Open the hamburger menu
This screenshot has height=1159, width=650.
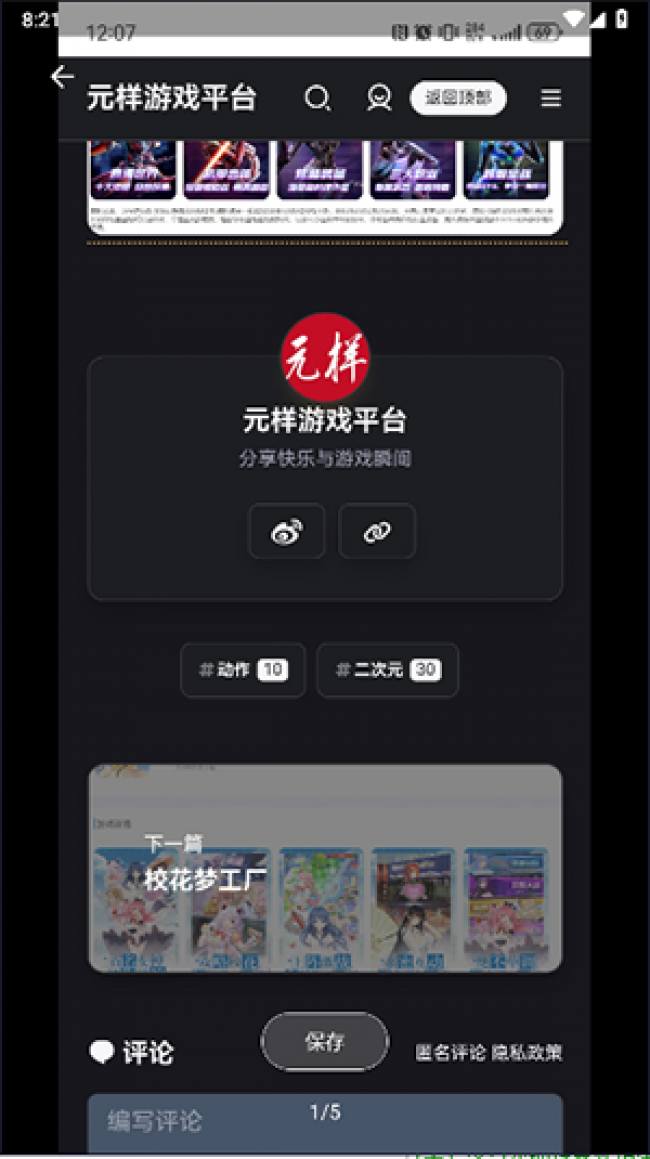551,98
